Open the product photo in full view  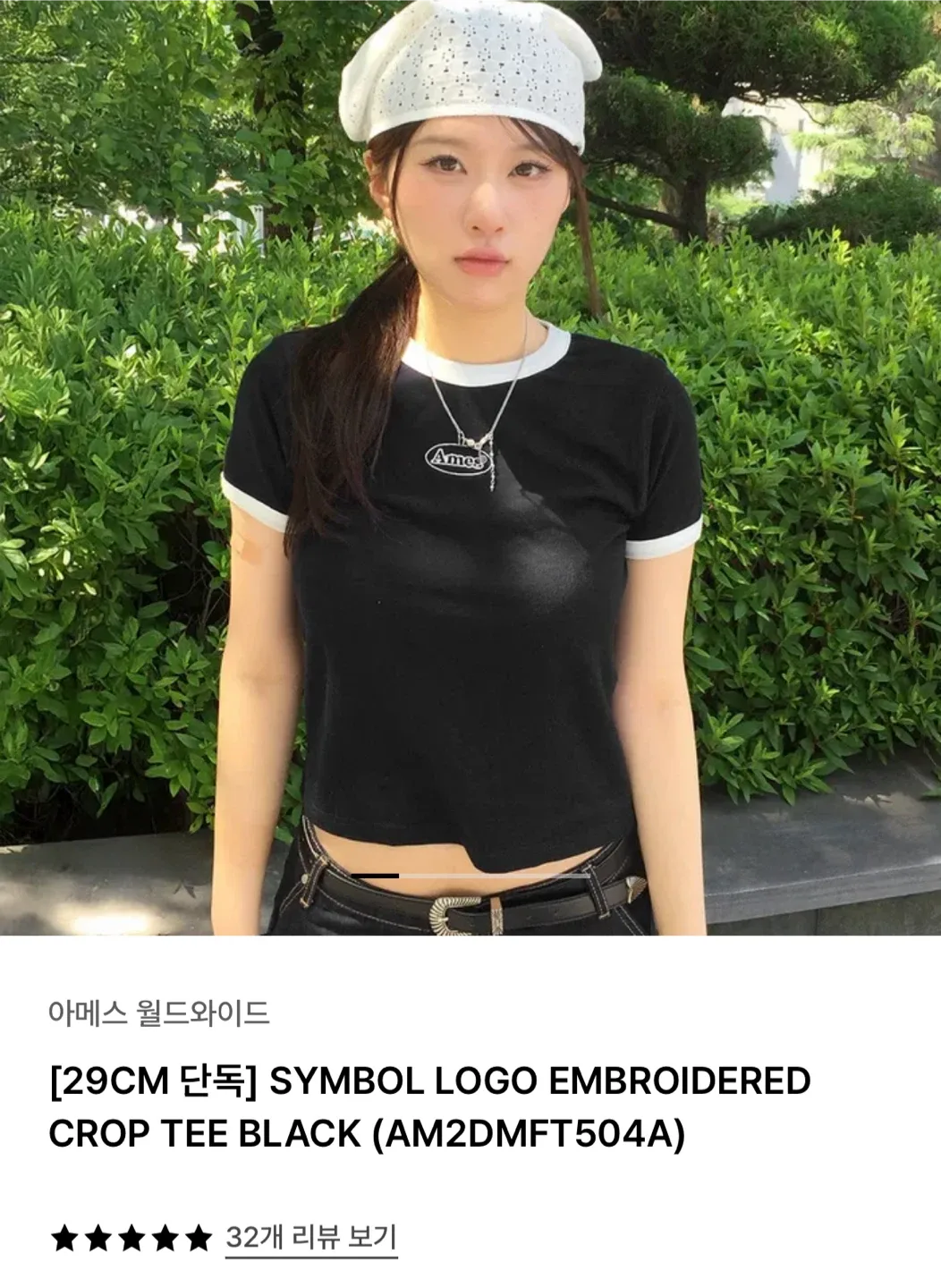[470, 465]
